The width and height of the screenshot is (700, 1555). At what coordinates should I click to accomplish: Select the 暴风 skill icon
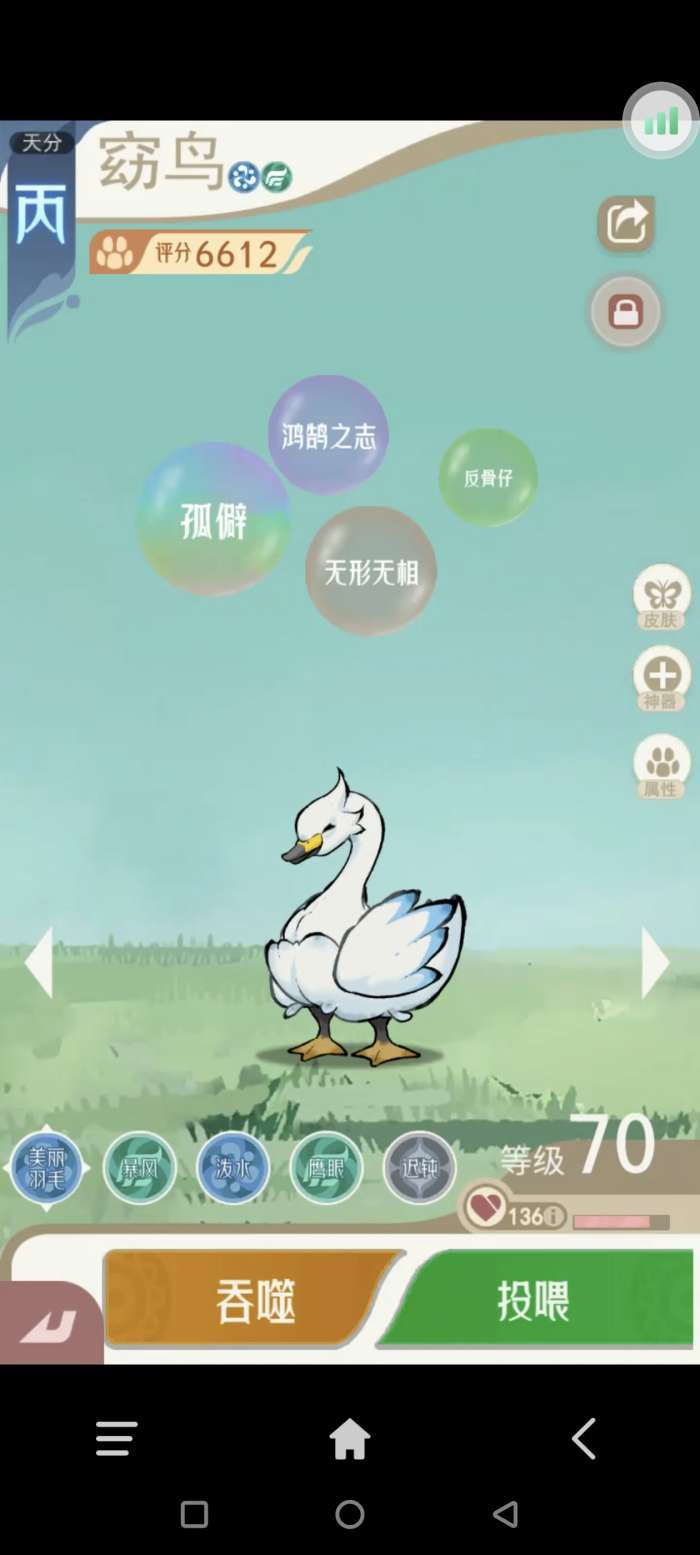[x=140, y=1167]
